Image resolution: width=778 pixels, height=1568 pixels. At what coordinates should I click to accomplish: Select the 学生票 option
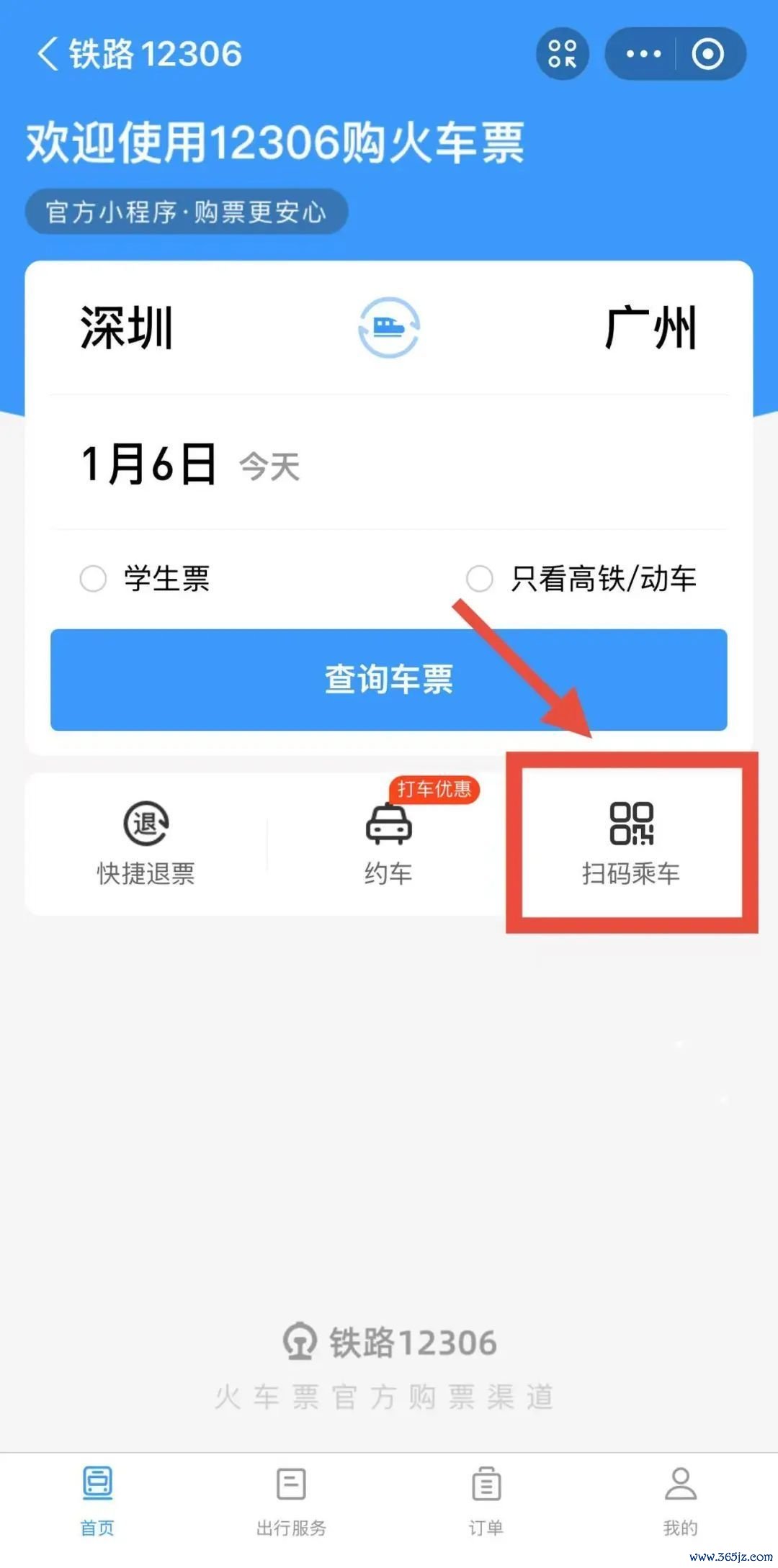94,578
